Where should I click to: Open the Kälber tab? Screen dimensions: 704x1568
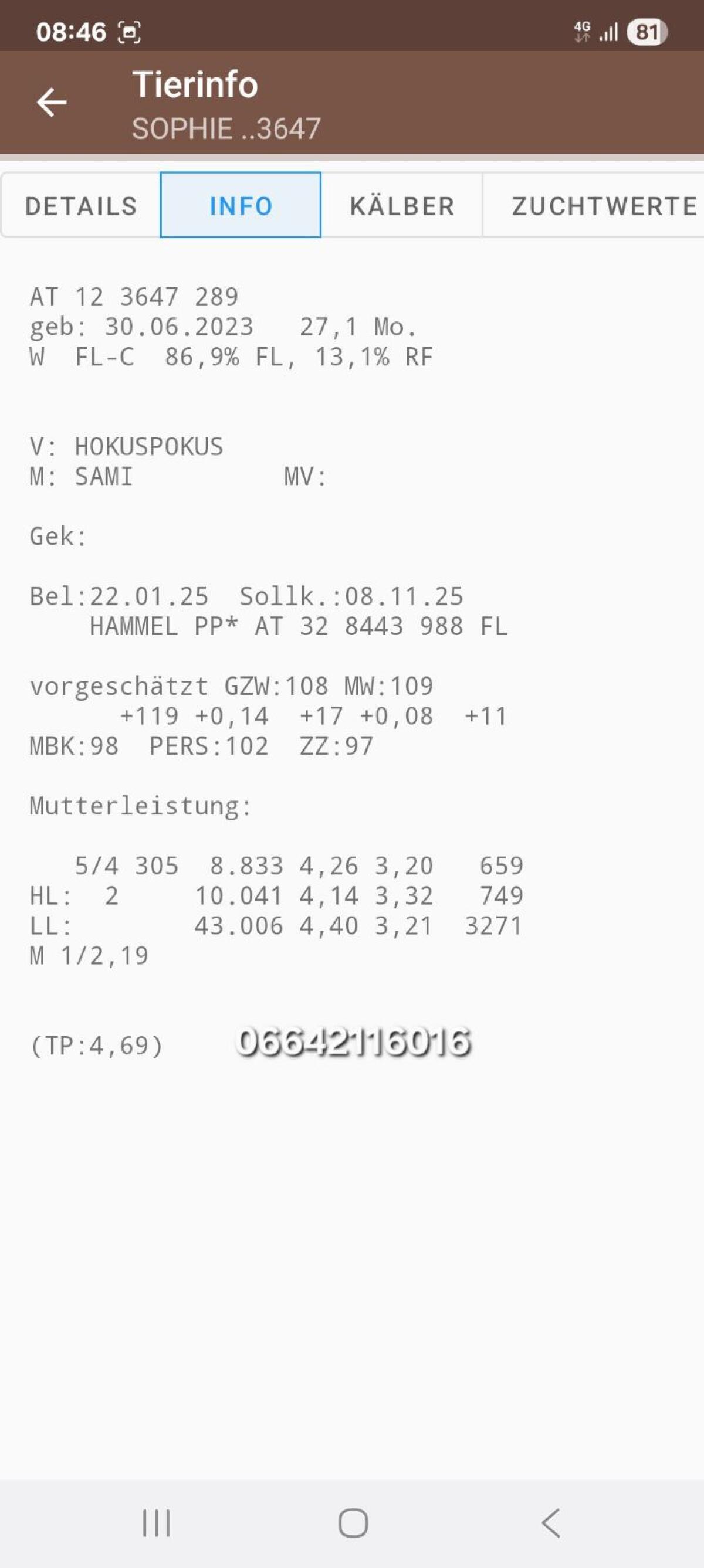tap(402, 206)
